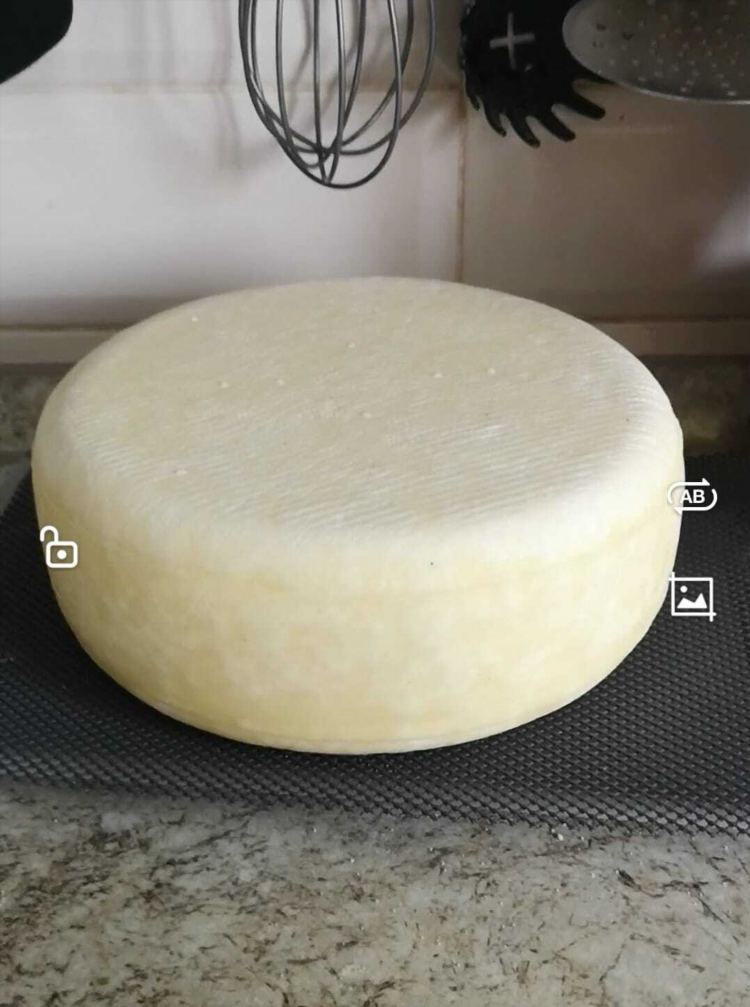Enable the A-B repeat loop
The width and height of the screenshot is (750, 1007).
tap(692, 496)
